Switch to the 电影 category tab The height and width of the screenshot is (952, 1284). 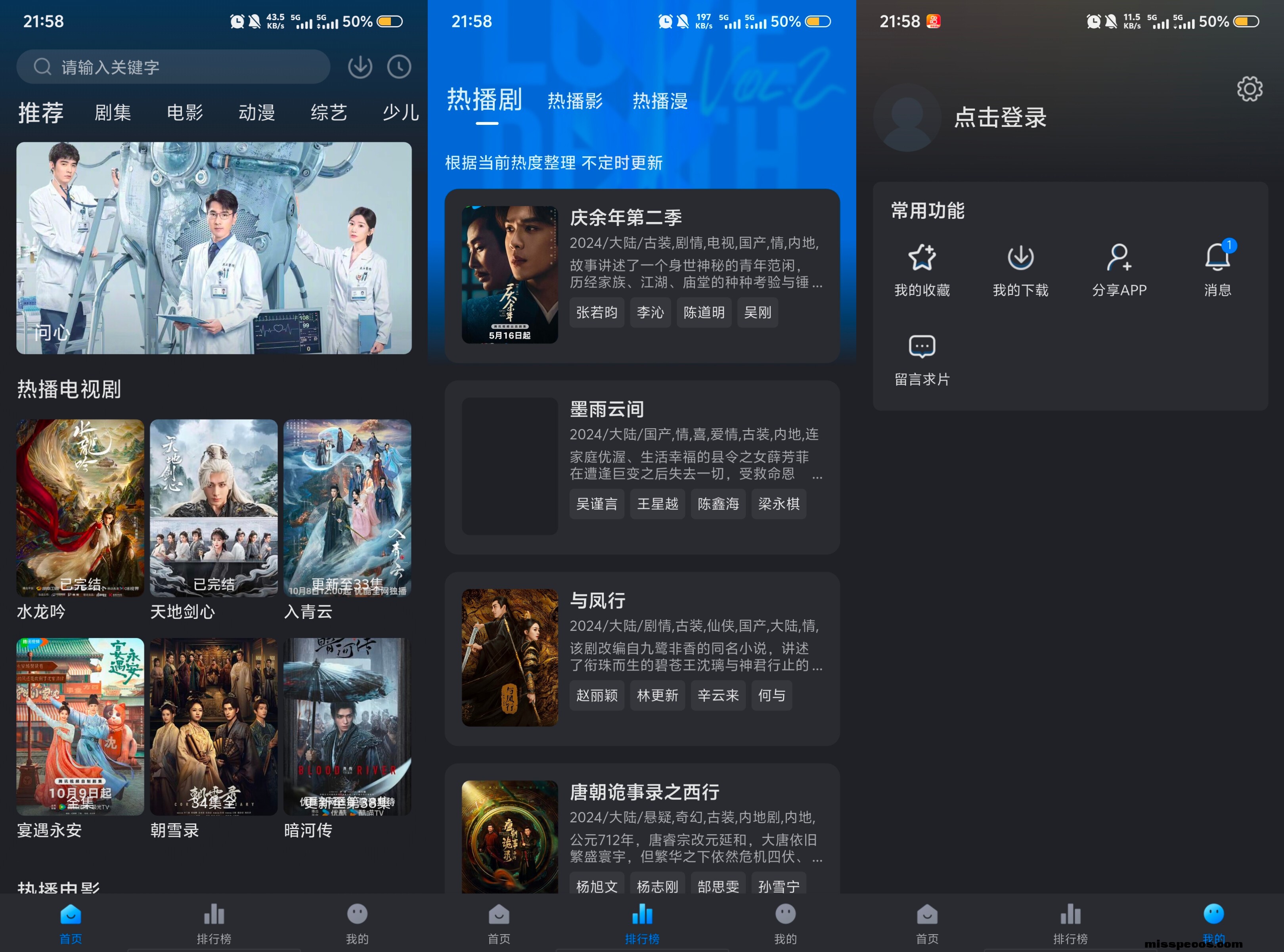click(185, 112)
